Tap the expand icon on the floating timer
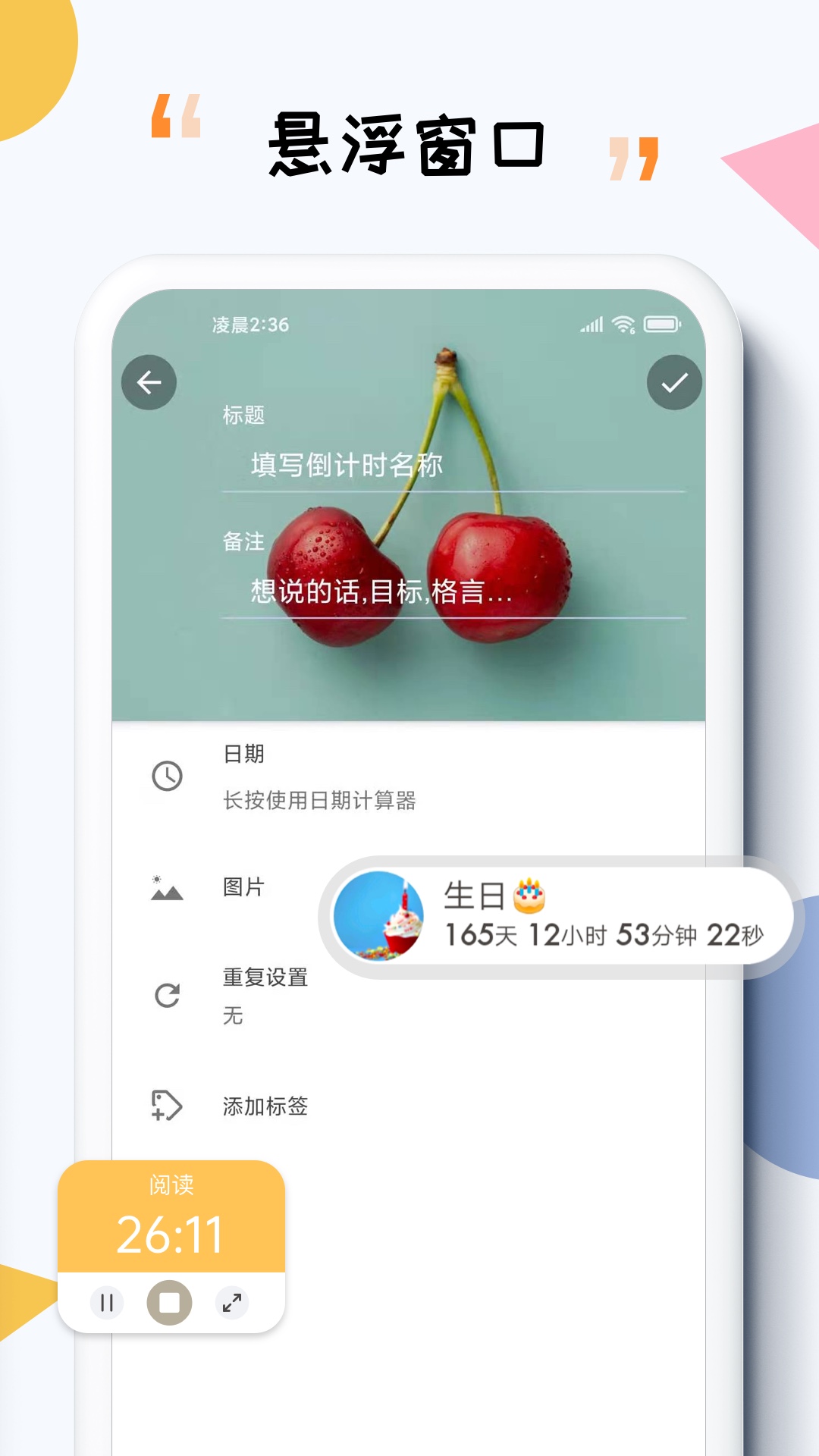 coord(233,1302)
